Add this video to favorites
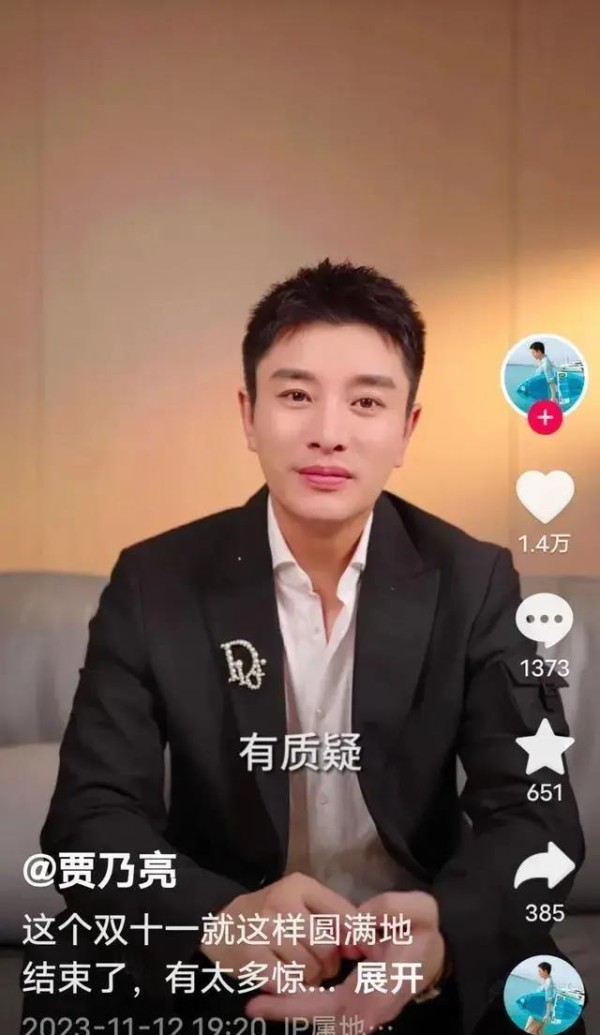This screenshot has height=1035, width=600. point(545,747)
